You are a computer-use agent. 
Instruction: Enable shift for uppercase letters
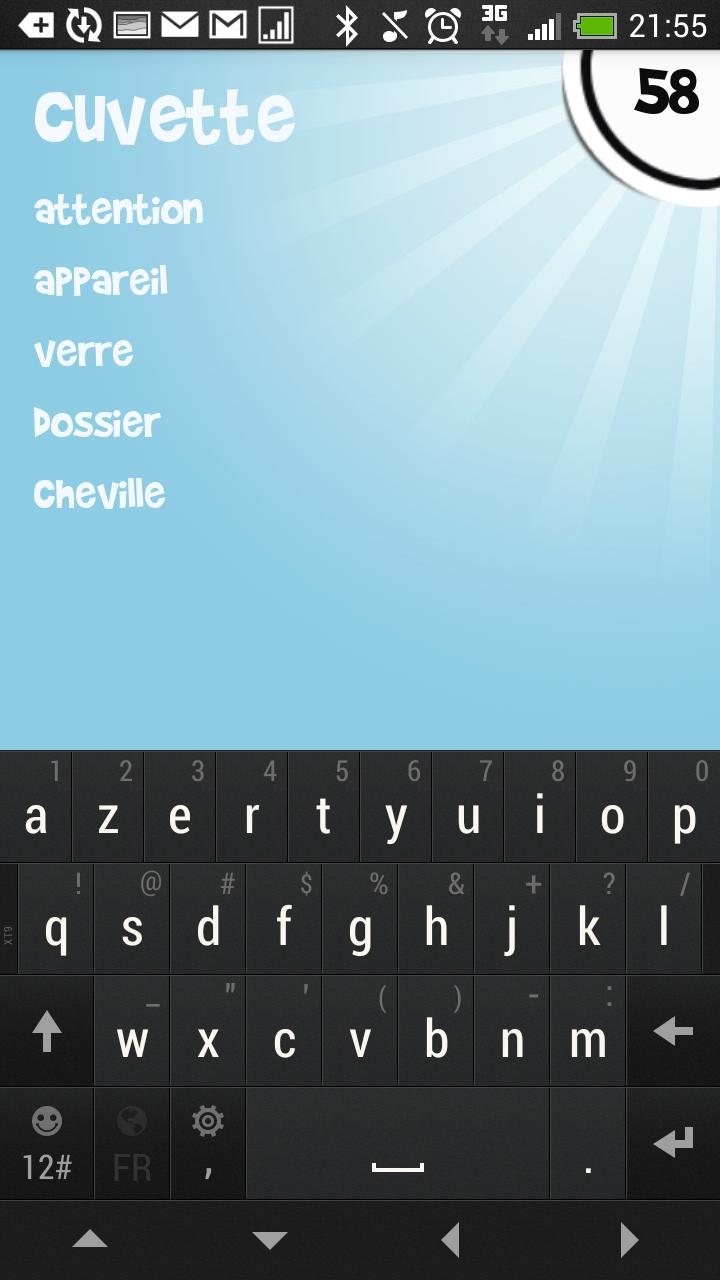click(46, 1032)
